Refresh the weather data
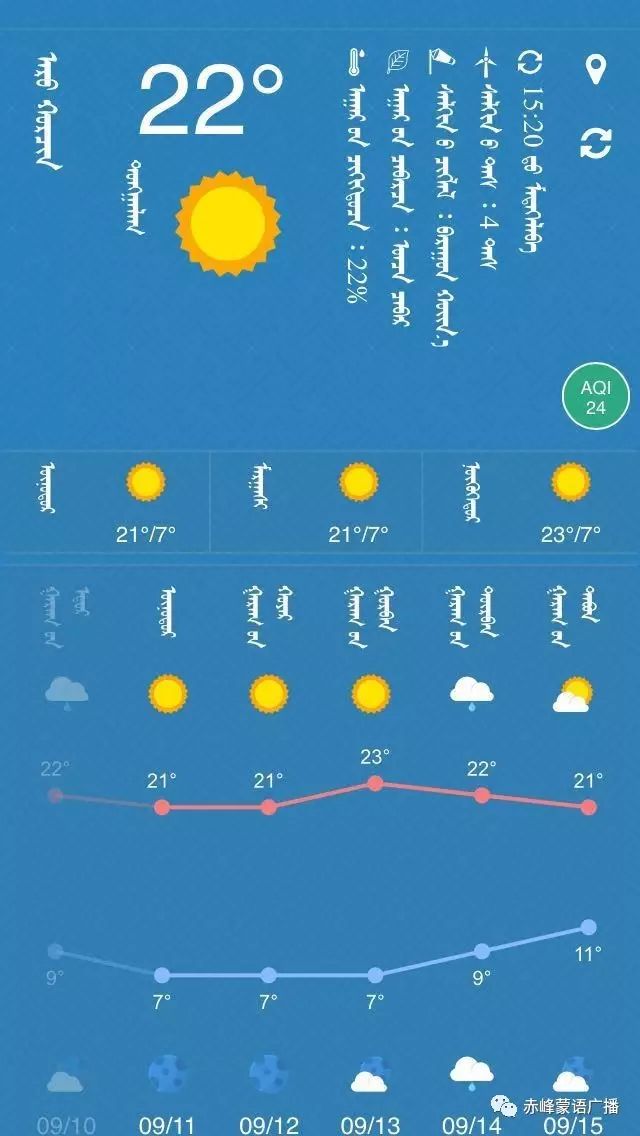The height and width of the screenshot is (1136, 640). click(x=596, y=144)
